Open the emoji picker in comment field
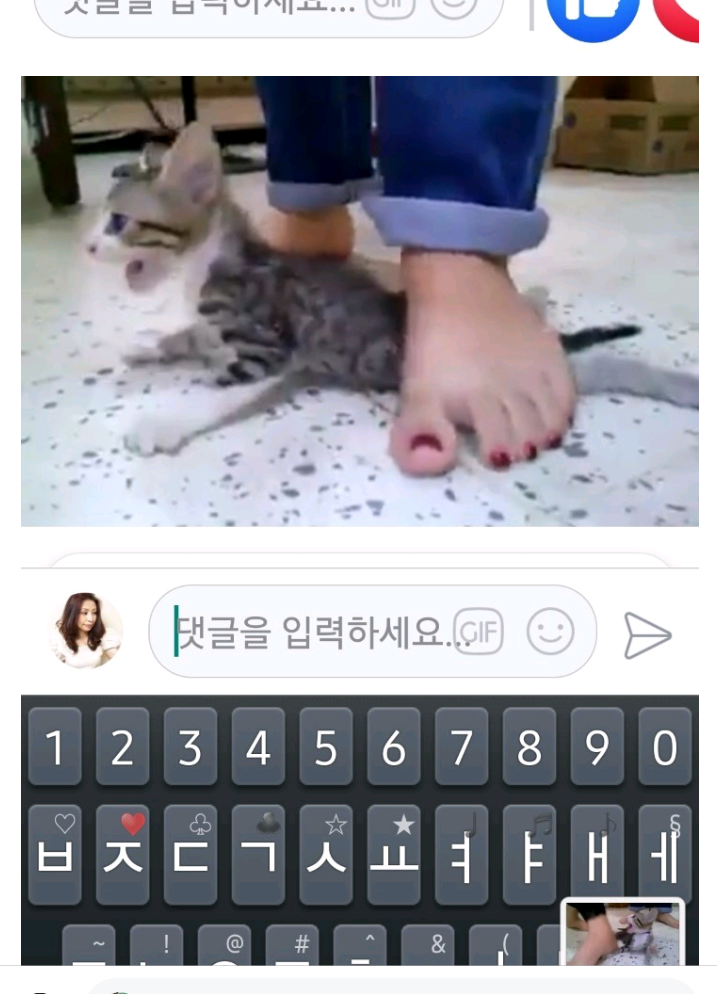Screen dimensions: 717x994 (x=550, y=632)
